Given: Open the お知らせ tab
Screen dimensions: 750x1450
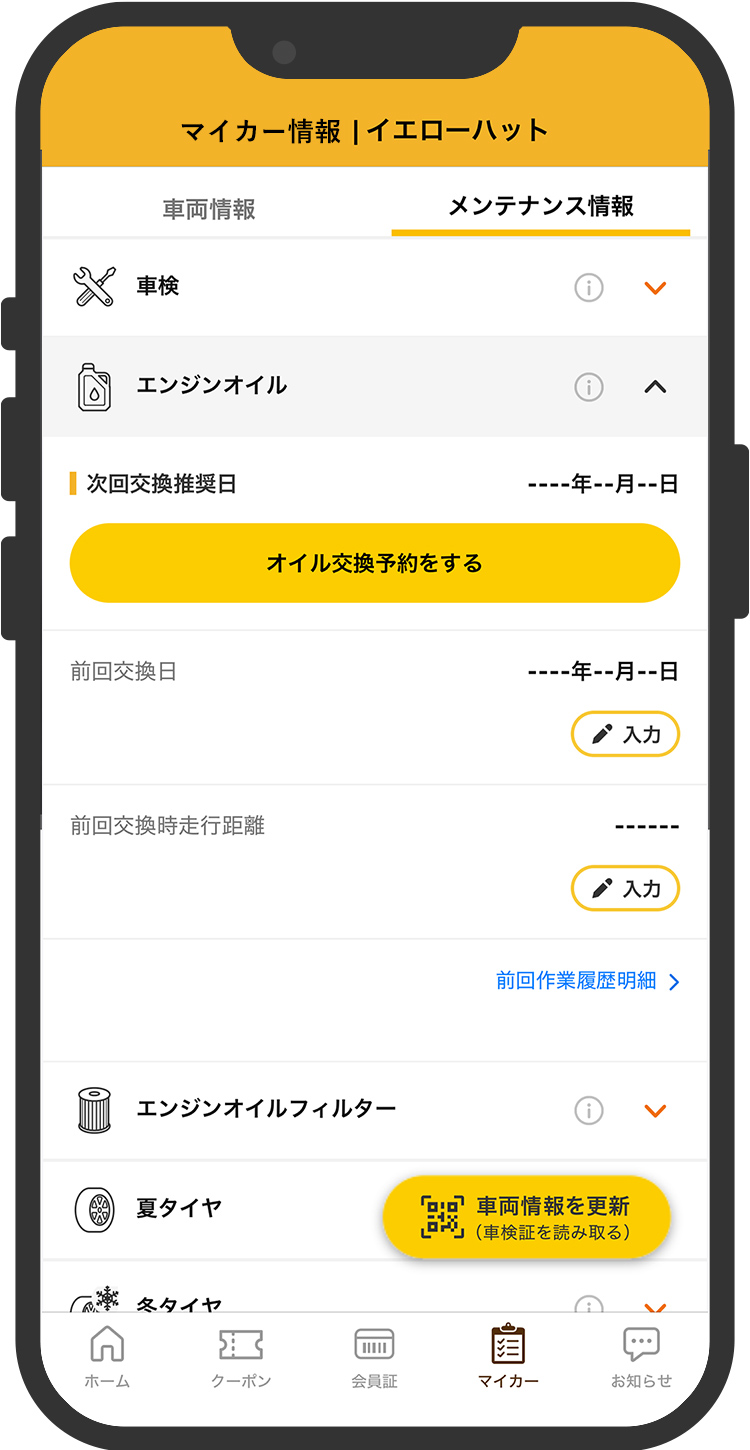Looking at the screenshot, I should click(641, 1357).
